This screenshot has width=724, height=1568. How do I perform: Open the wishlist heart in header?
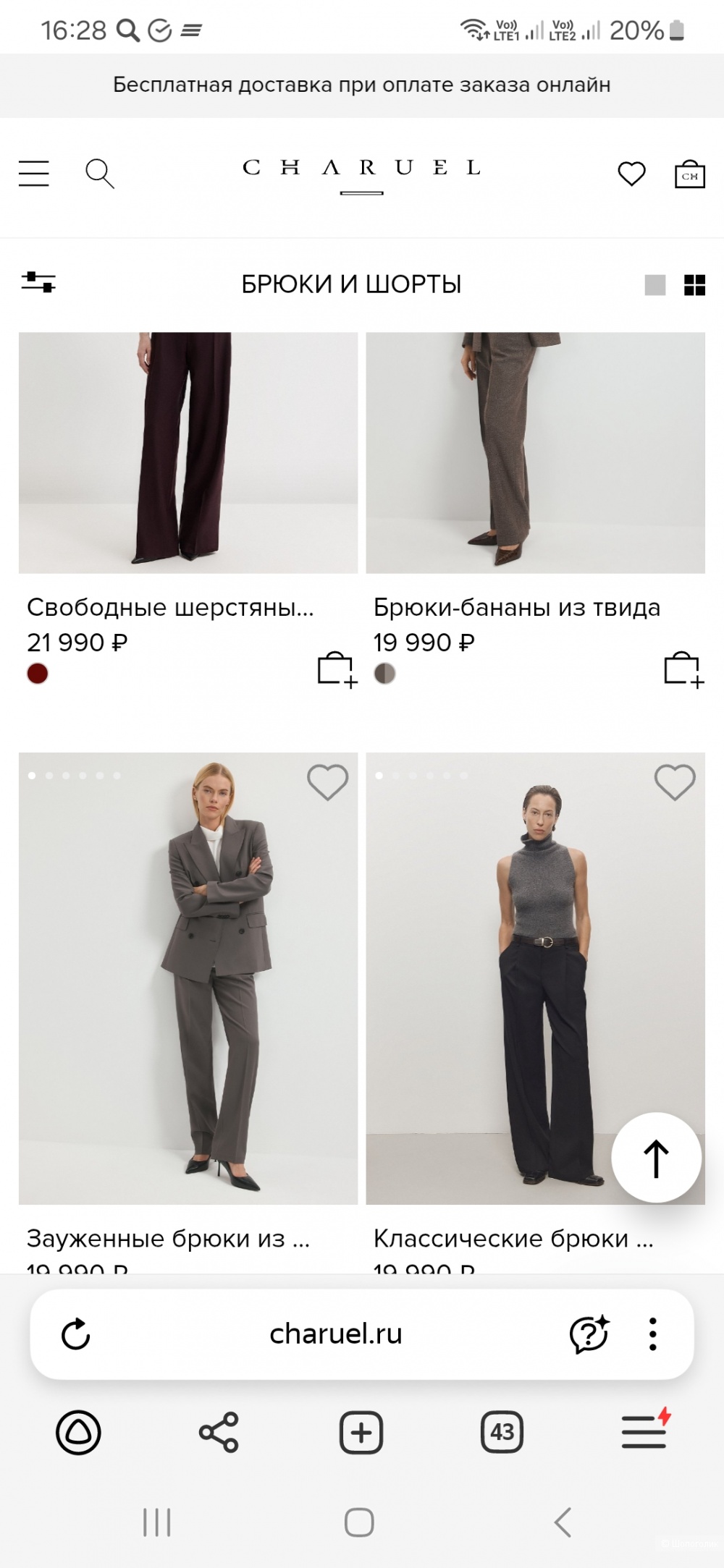[x=631, y=174]
